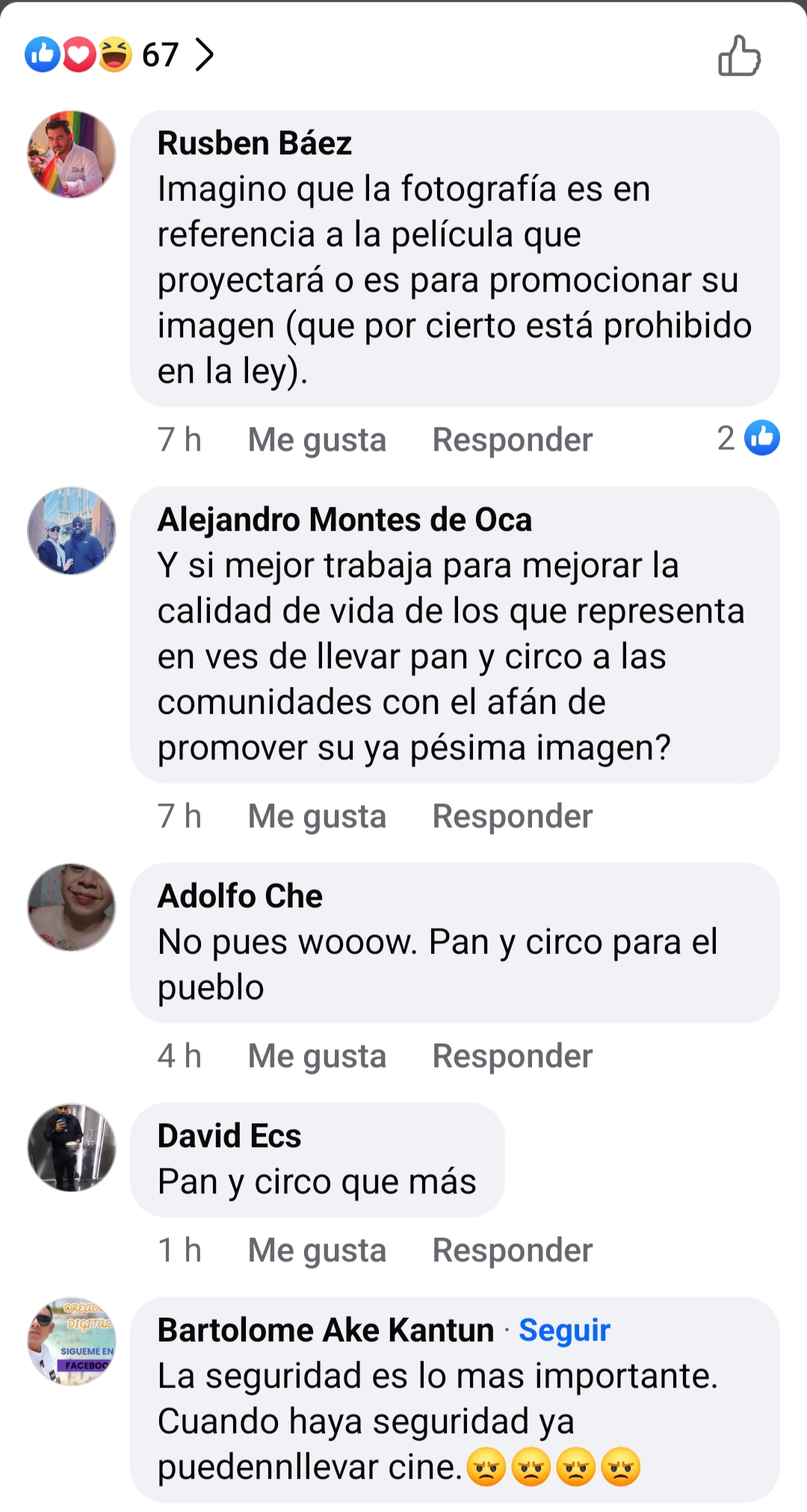Follow Bartolome Ake Kantun via Seguir

click(x=564, y=1330)
